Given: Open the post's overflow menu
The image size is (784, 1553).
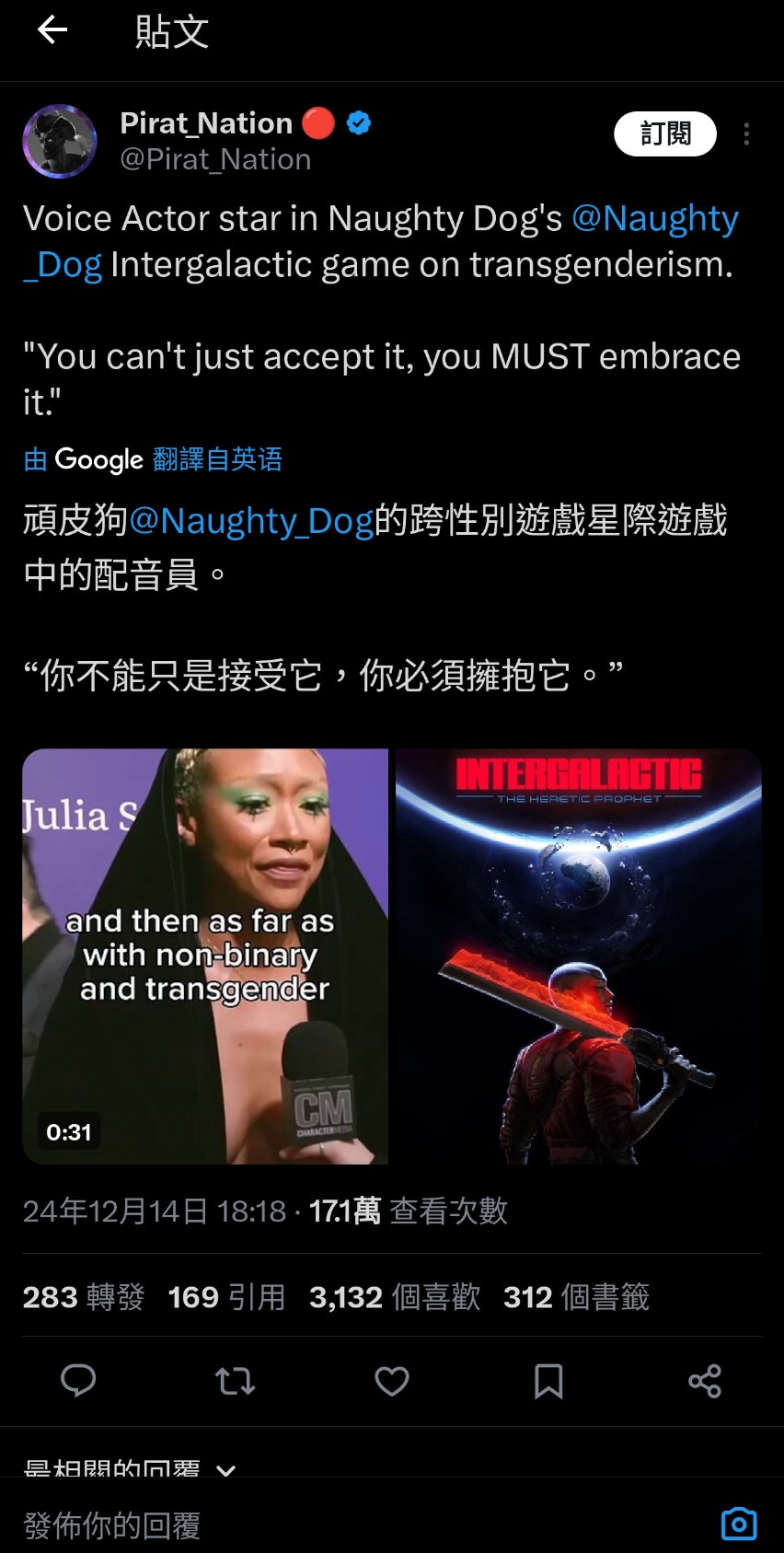Looking at the screenshot, I should click(x=746, y=134).
